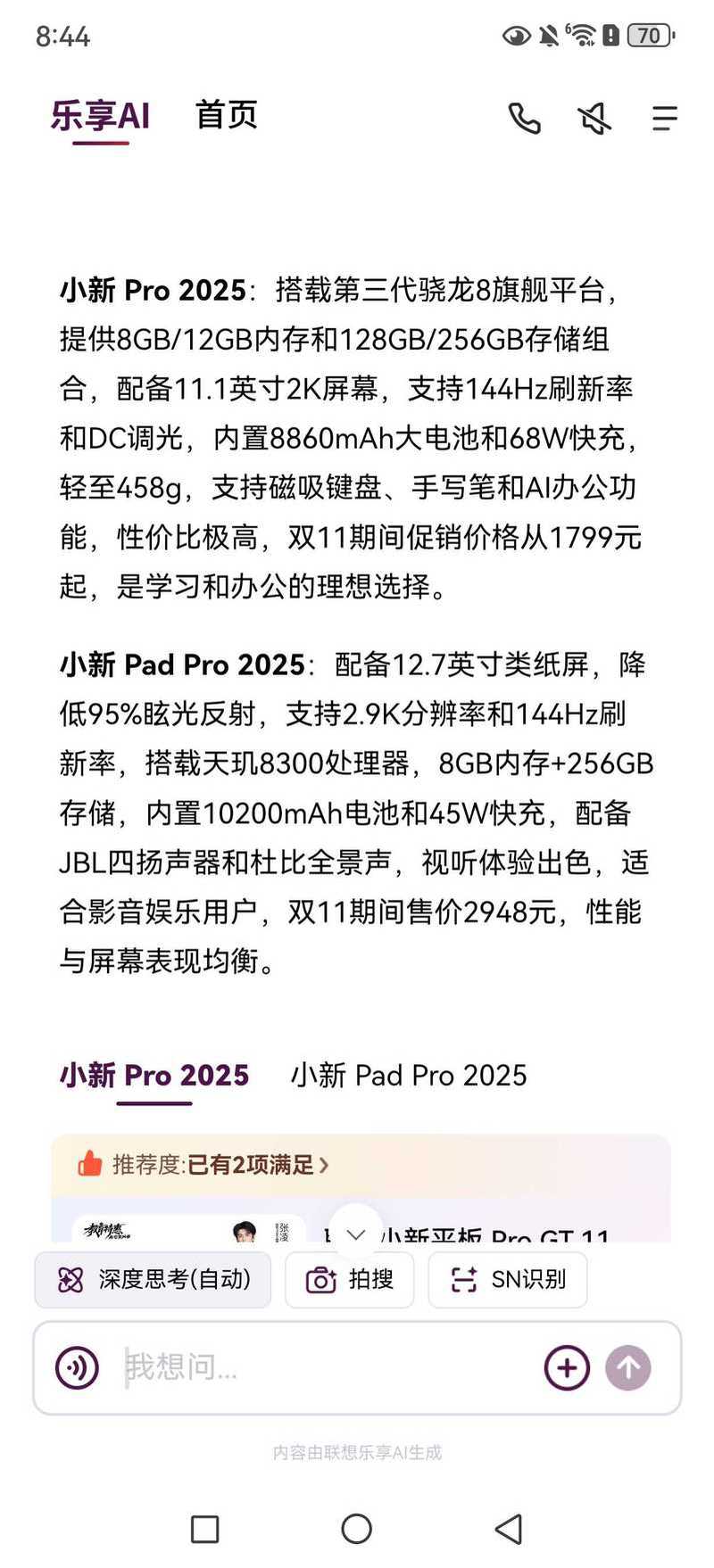Go back with system back button
The width and height of the screenshot is (714, 1568).
point(508,1529)
